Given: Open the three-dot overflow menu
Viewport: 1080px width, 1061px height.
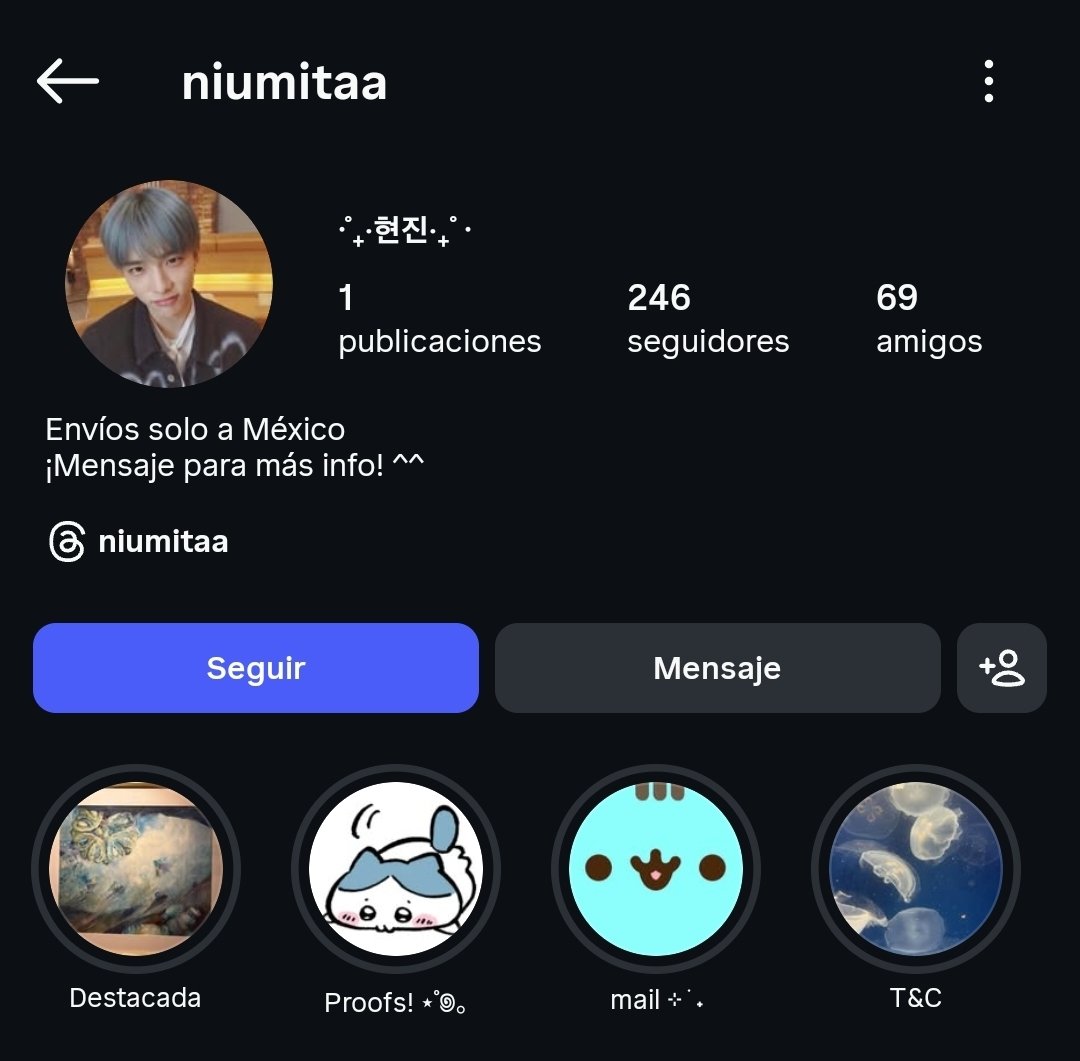Looking at the screenshot, I should 988,81.
